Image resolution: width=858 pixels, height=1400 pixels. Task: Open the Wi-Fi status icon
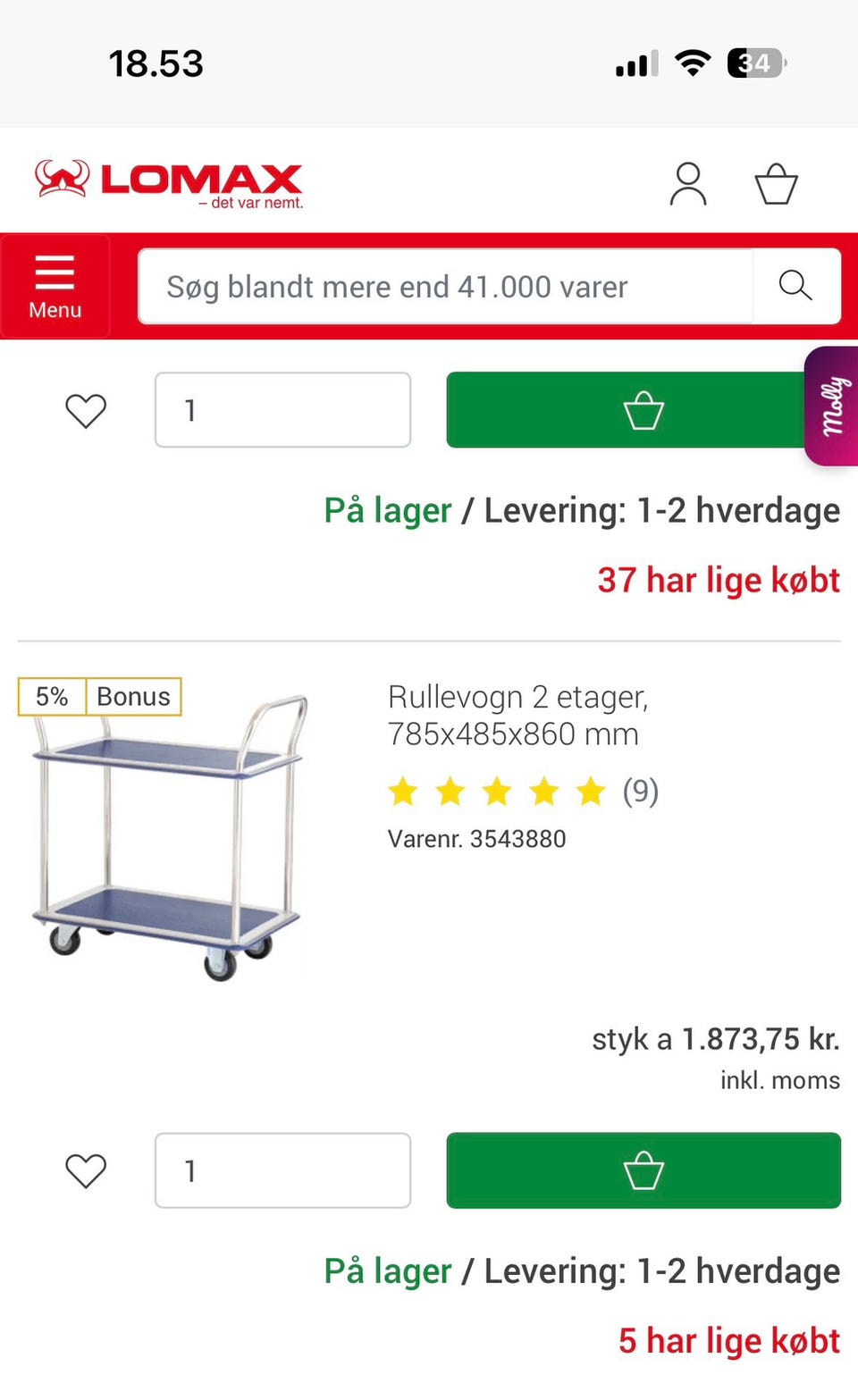(x=693, y=62)
